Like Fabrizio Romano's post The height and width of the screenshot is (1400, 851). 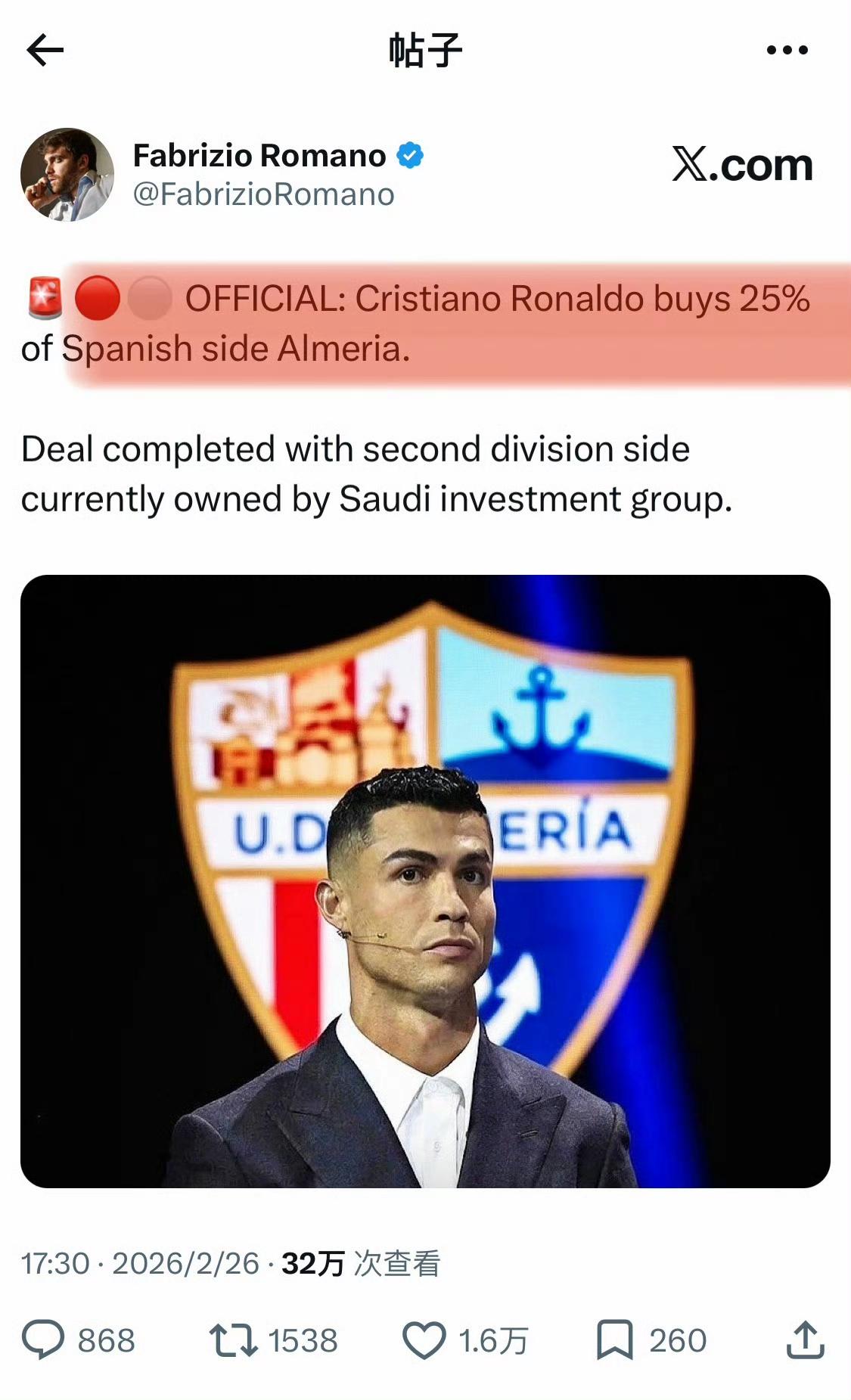pyautogui.click(x=424, y=1340)
